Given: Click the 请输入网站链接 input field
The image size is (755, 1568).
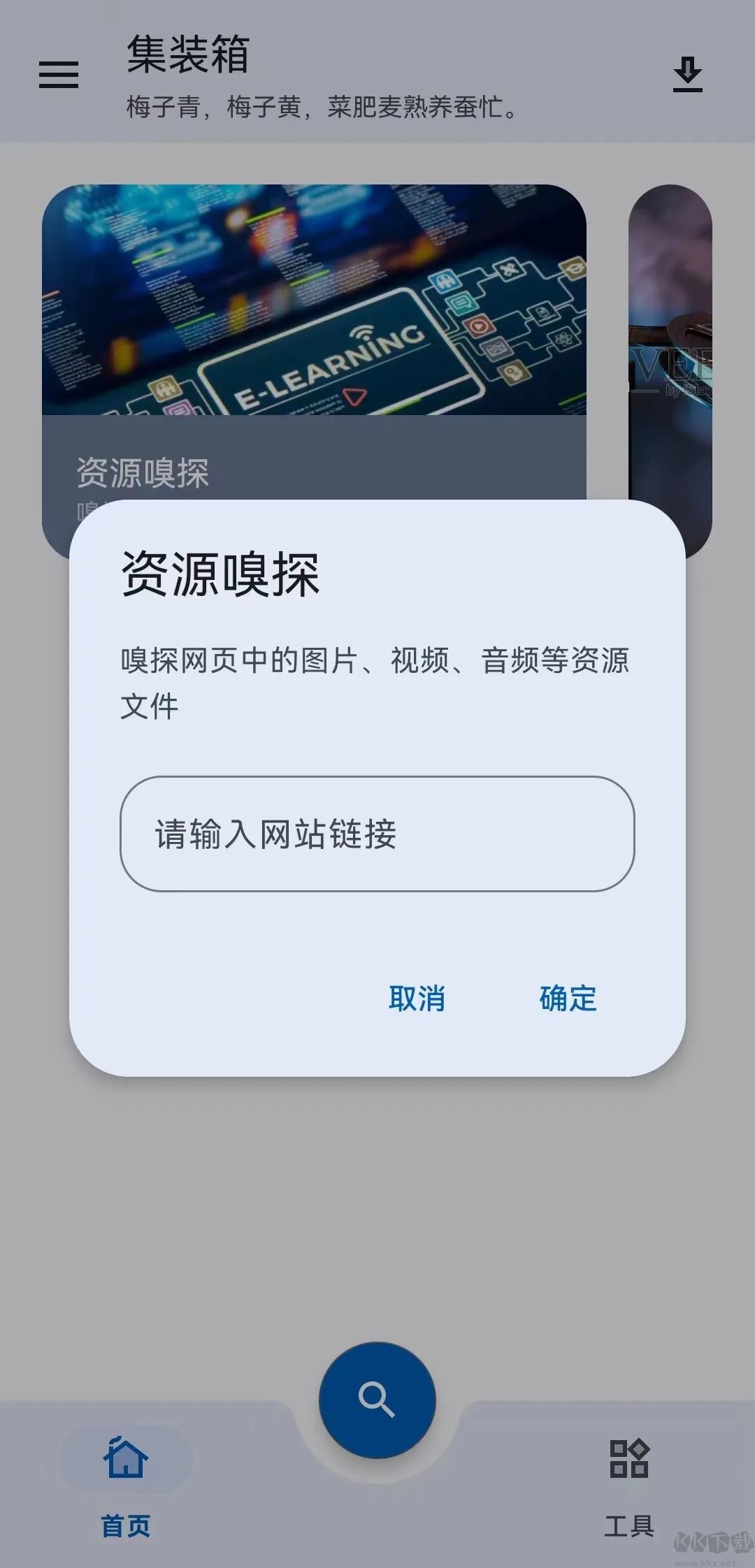Looking at the screenshot, I should [x=377, y=836].
